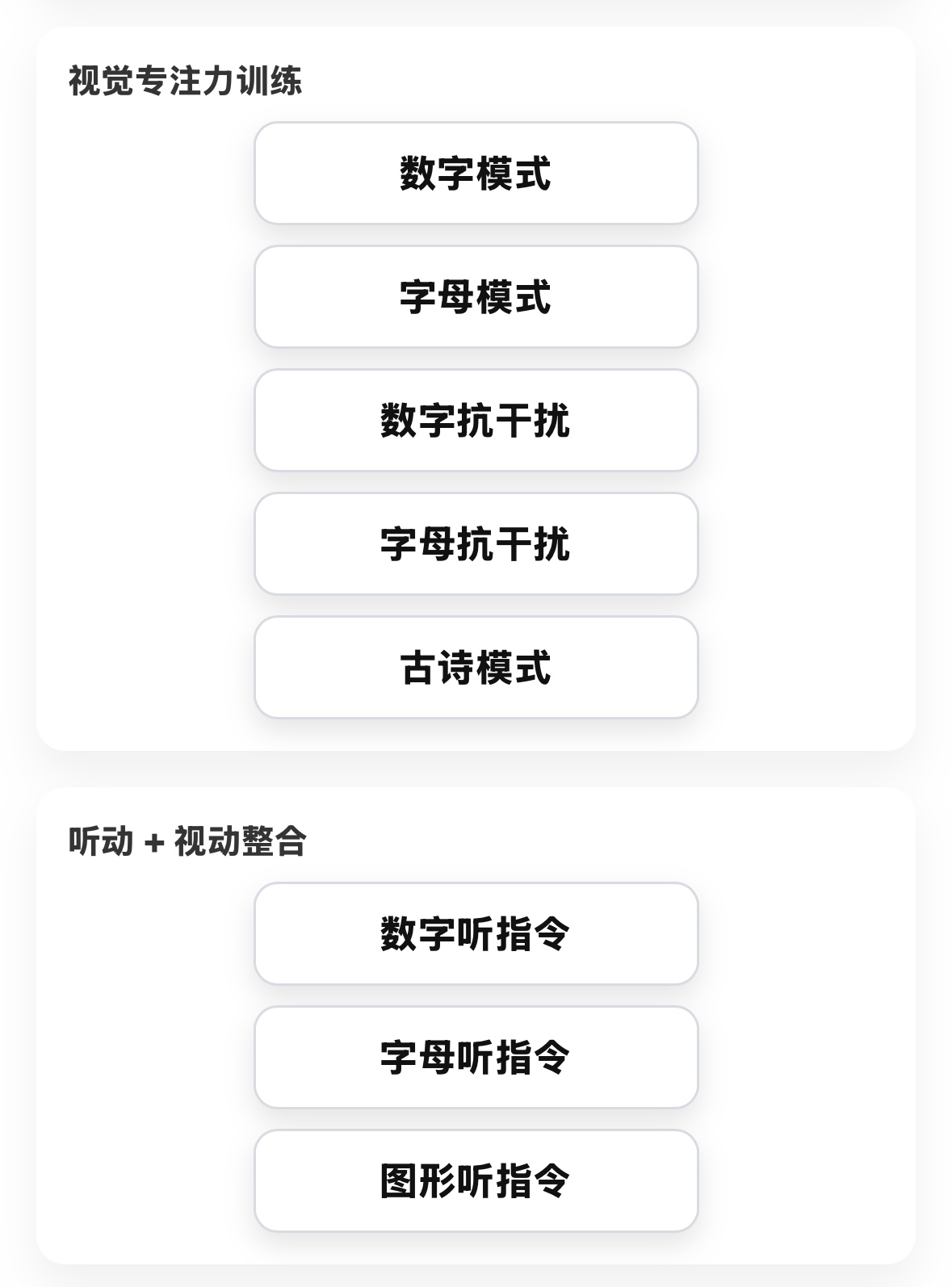Screen dimensions: 952x1287
Task: Select the second visual training mode
Action: [476, 297]
